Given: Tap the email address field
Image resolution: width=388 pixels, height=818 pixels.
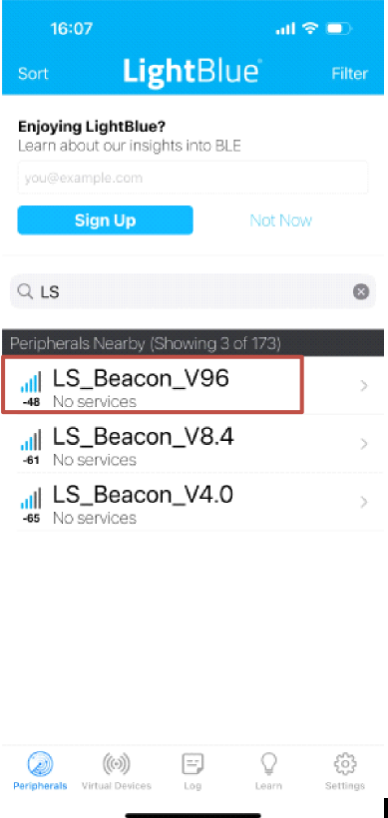Looking at the screenshot, I should point(193,178).
